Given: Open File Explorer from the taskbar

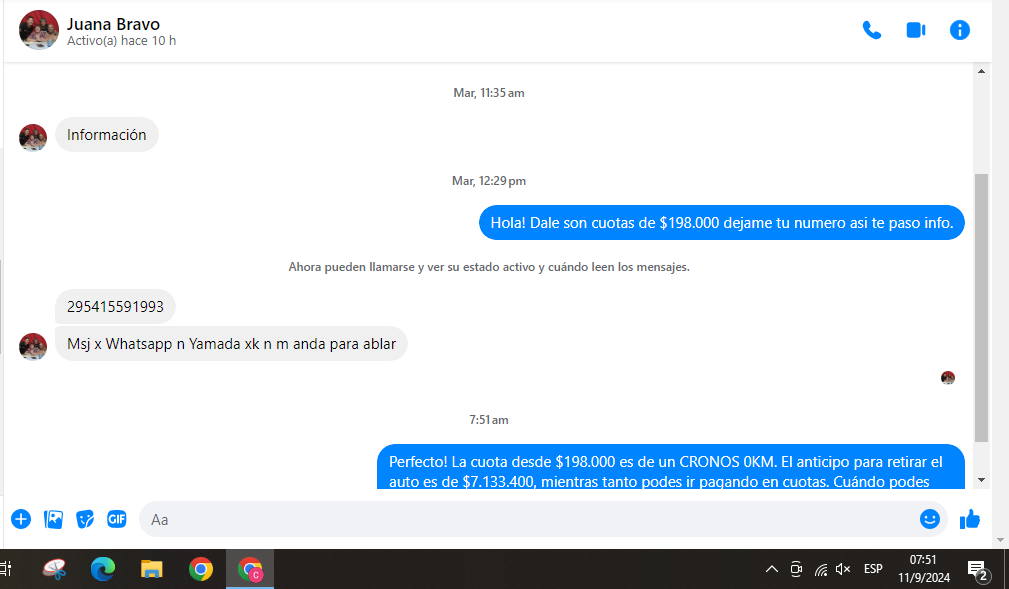Looking at the screenshot, I should click(x=151, y=569).
